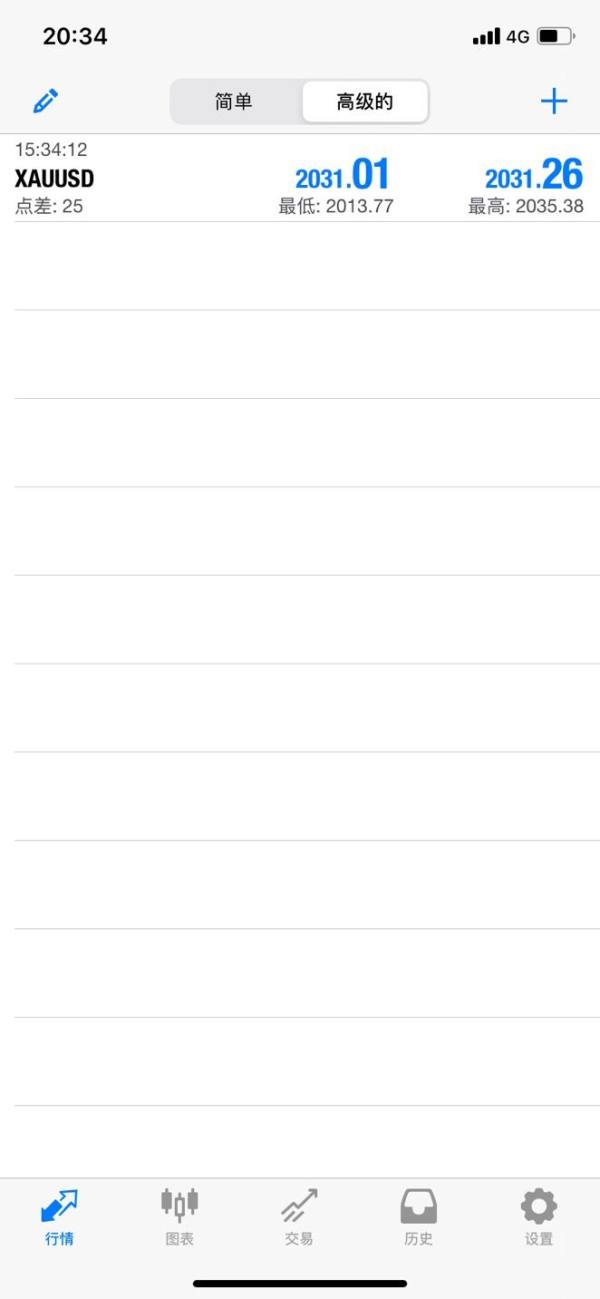The height and width of the screenshot is (1299, 600).
Task: Open the 设置 settings tab
Action: [539, 1217]
